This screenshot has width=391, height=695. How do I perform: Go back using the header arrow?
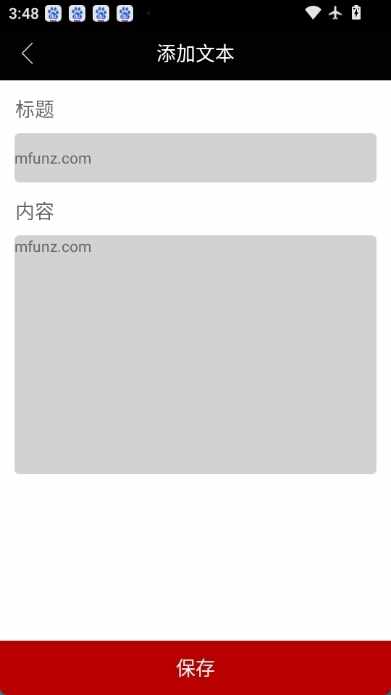pos(27,54)
